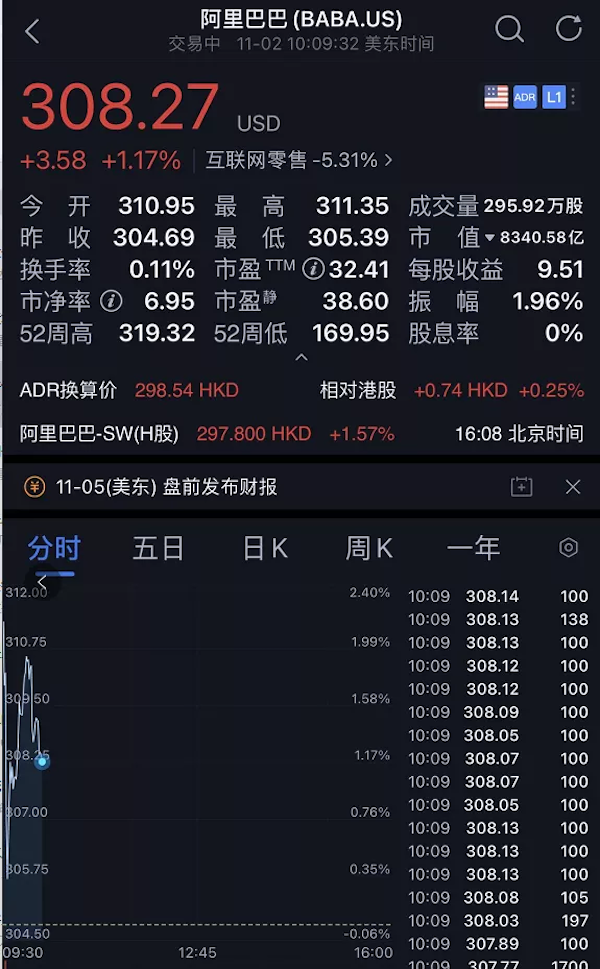Refresh the quote data
This screenshot has height=969, width=600.
[x=568, y=28]
